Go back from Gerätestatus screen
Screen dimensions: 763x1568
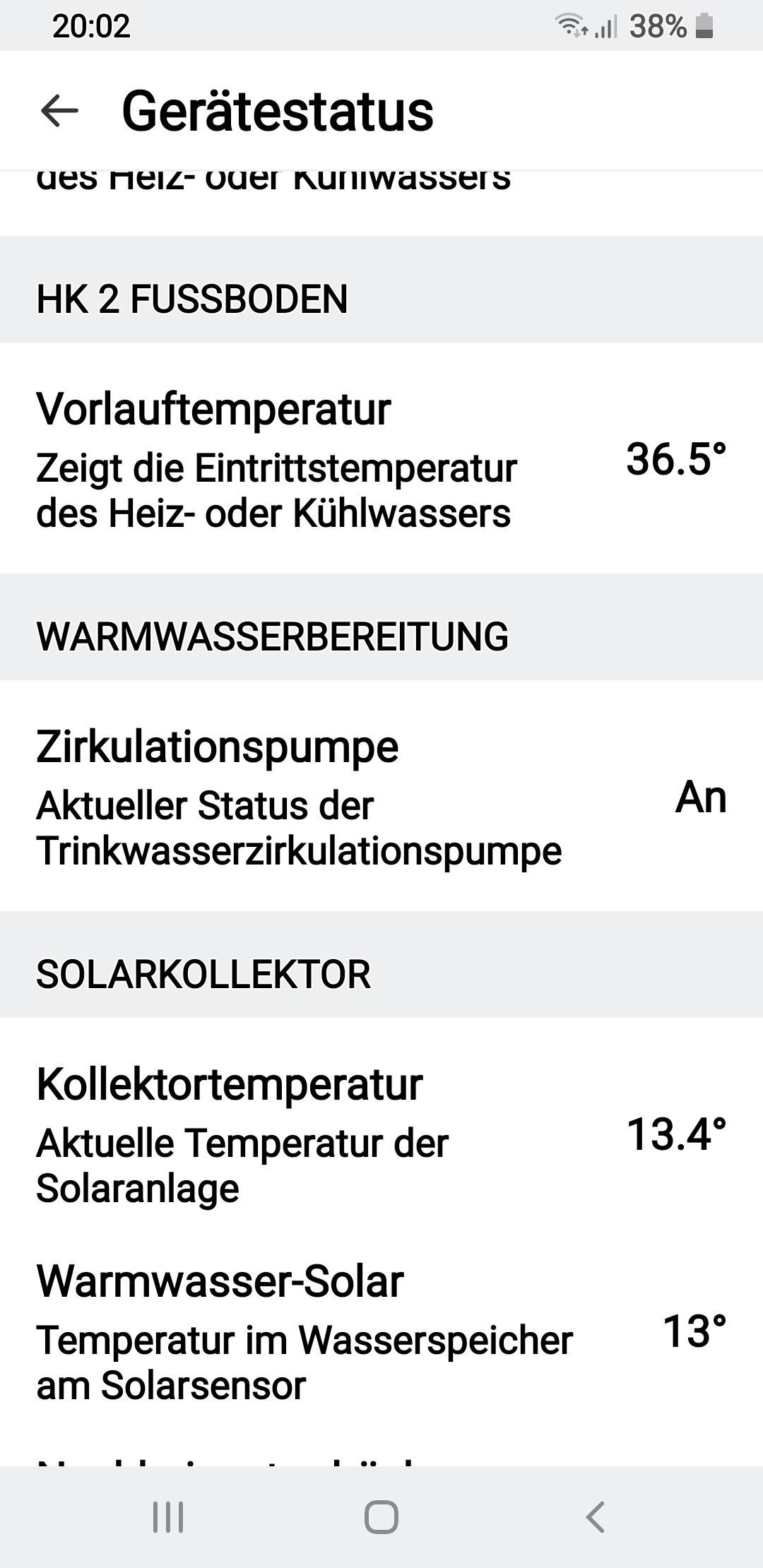(x=59, y=111)
